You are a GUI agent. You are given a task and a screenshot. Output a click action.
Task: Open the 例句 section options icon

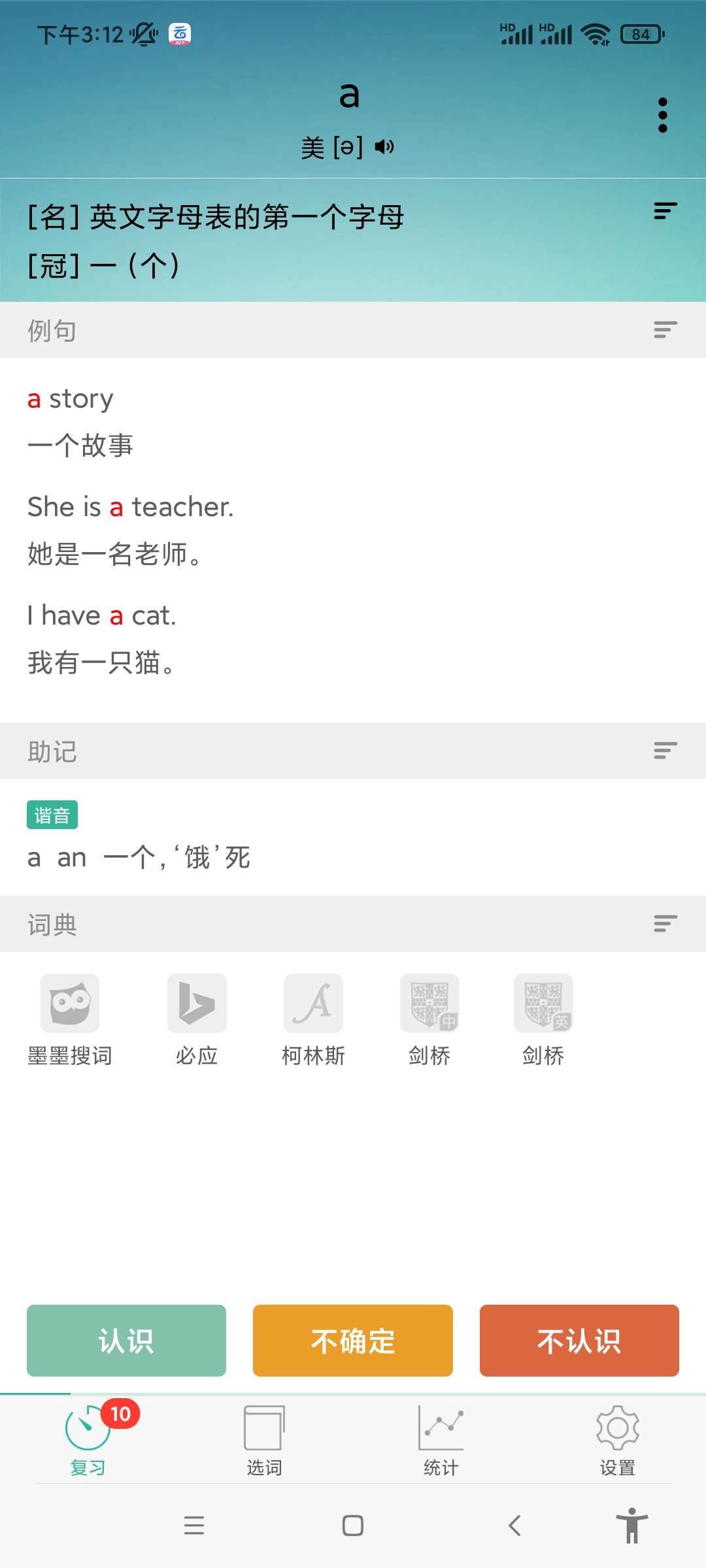tap(665, 330)
